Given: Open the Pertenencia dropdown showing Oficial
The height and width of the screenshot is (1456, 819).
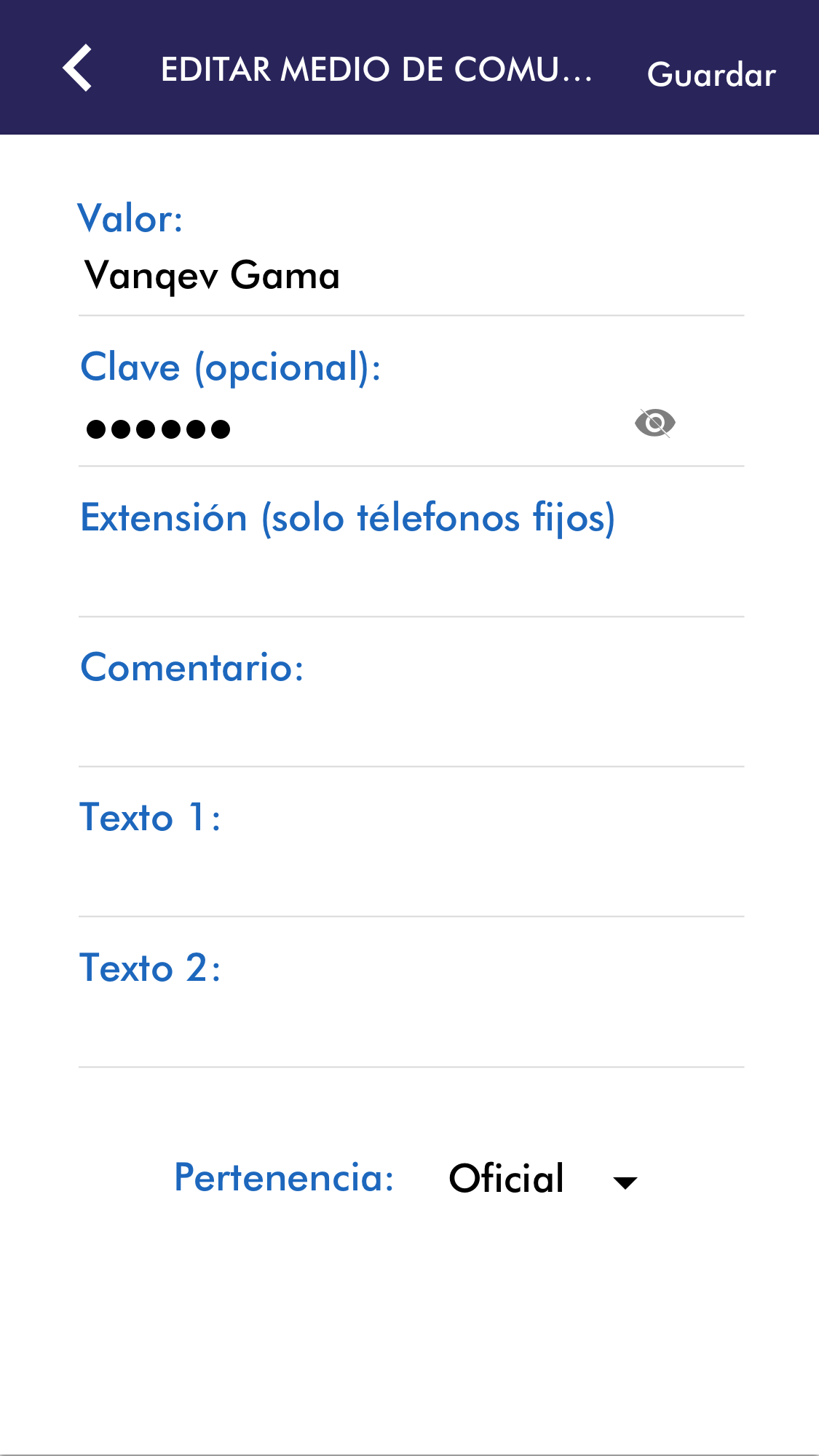Looking at the screenshot, I should pyautogui.click(x=542, y=1179).
